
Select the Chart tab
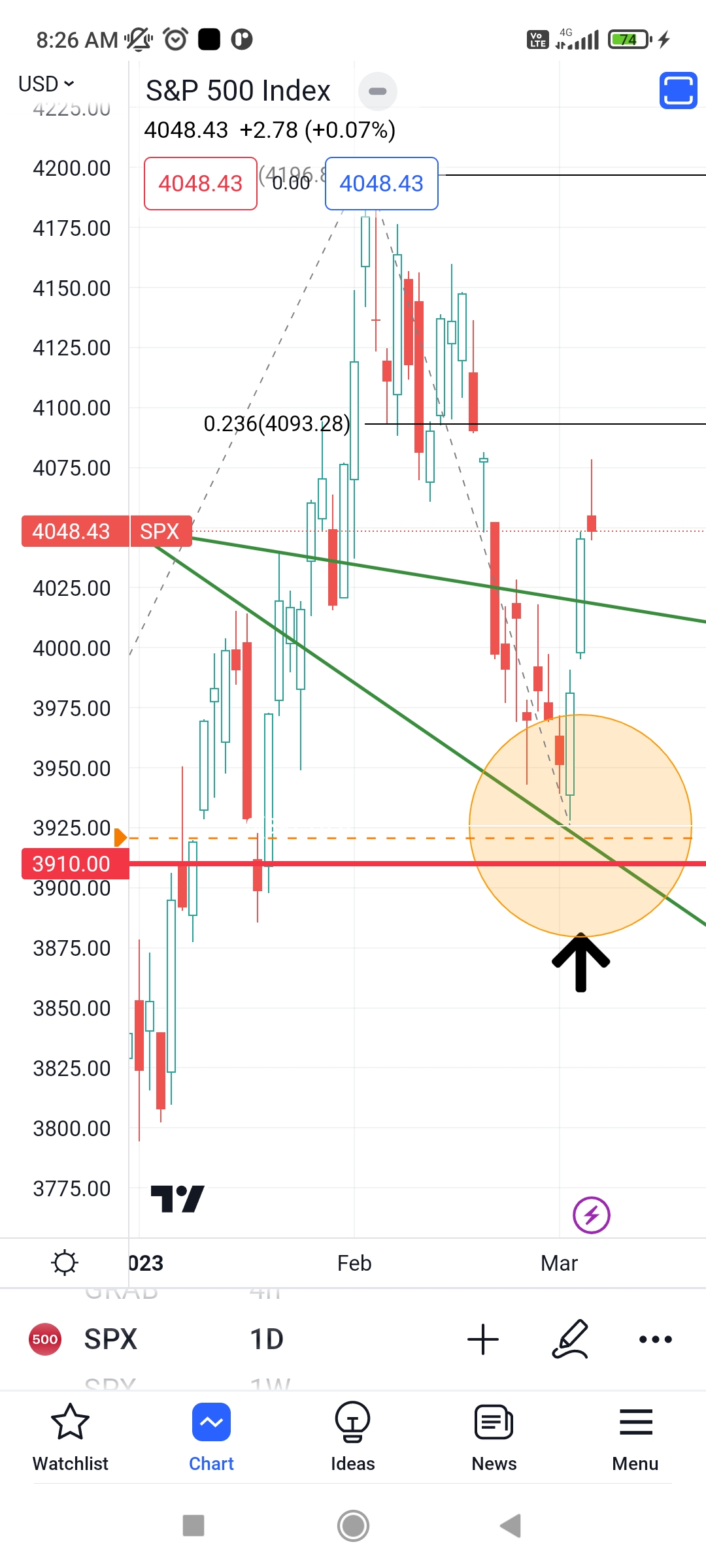[x=211, y=1437]
